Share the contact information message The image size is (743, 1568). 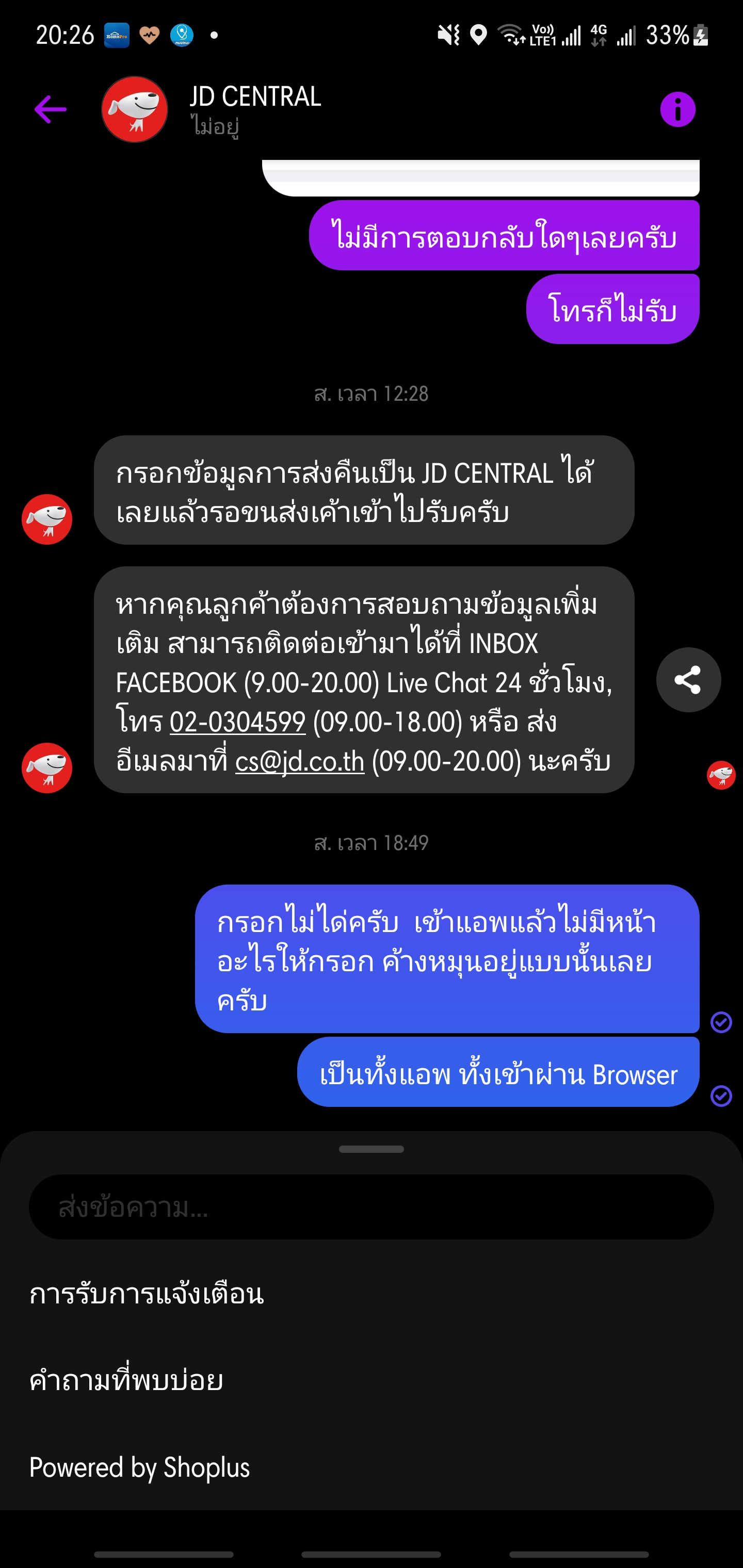click(688, 679)
